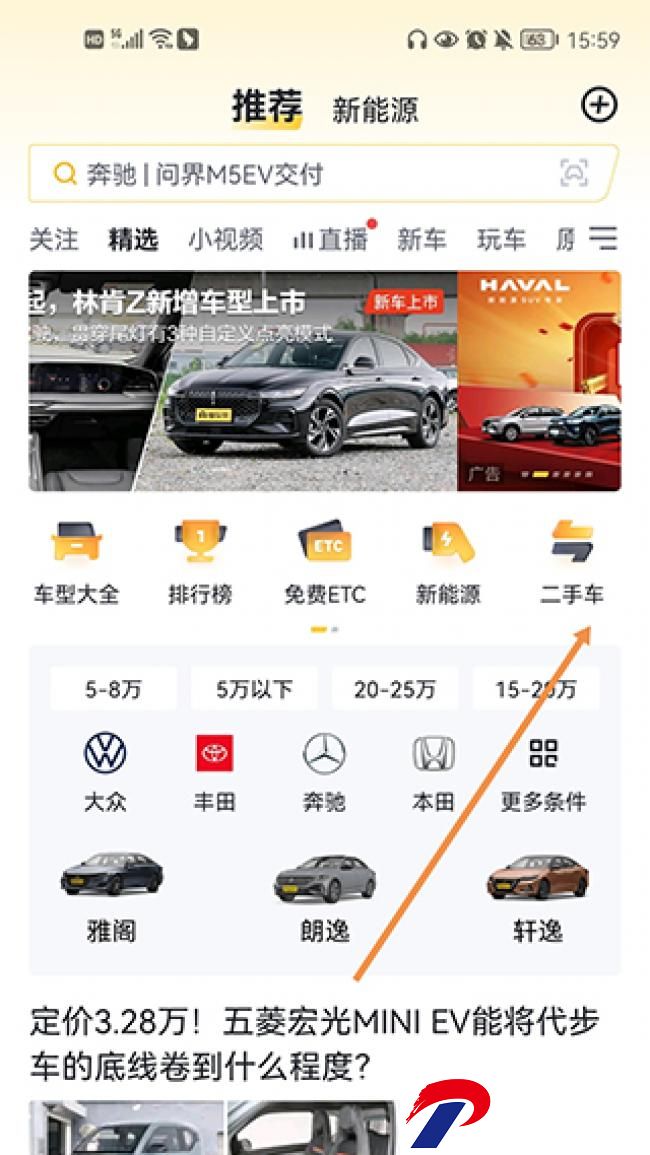Select the 5-8万 price chip
Viewport: 650px width, 1155px height.
[x=113, y=689]
